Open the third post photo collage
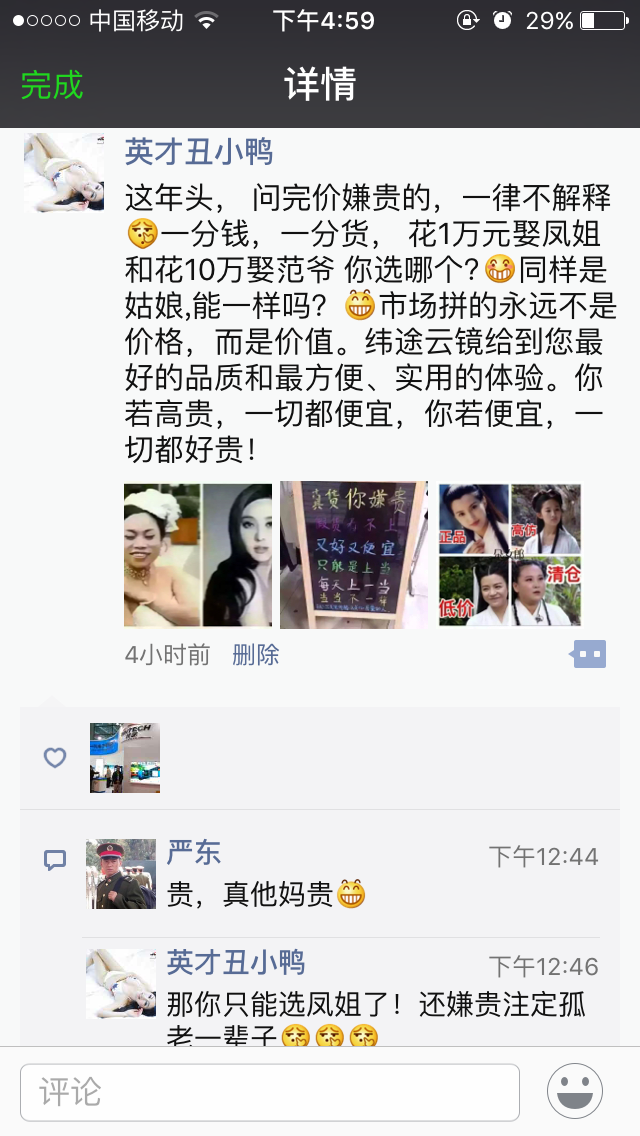Viewport: 640px width, 1136px height. click(510, 555)
